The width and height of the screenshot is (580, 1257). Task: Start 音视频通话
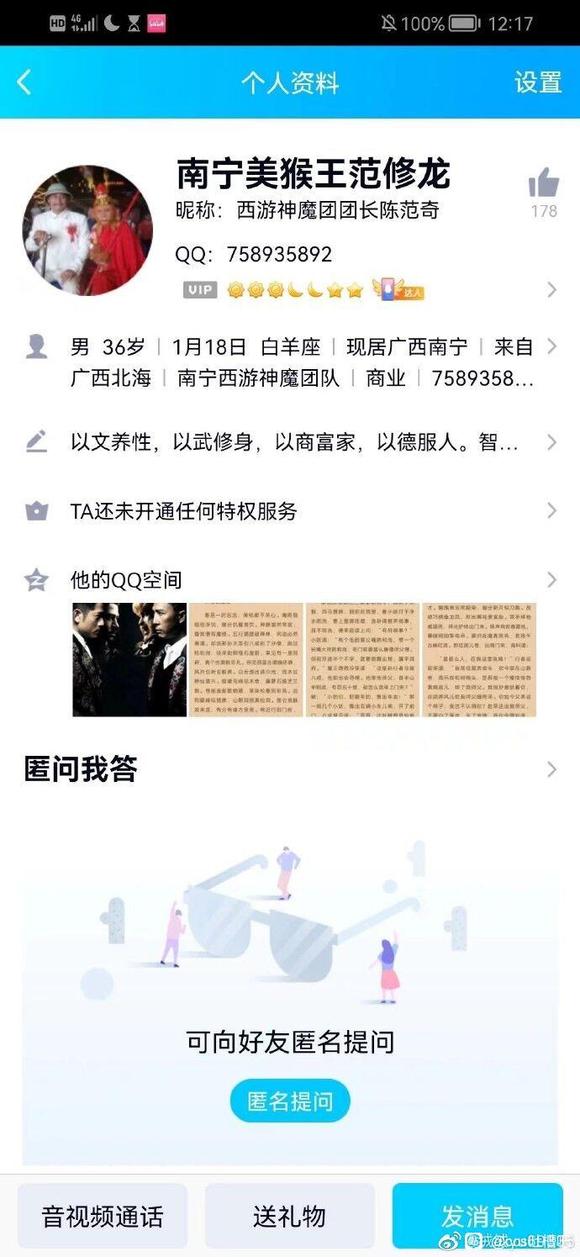102,1217
